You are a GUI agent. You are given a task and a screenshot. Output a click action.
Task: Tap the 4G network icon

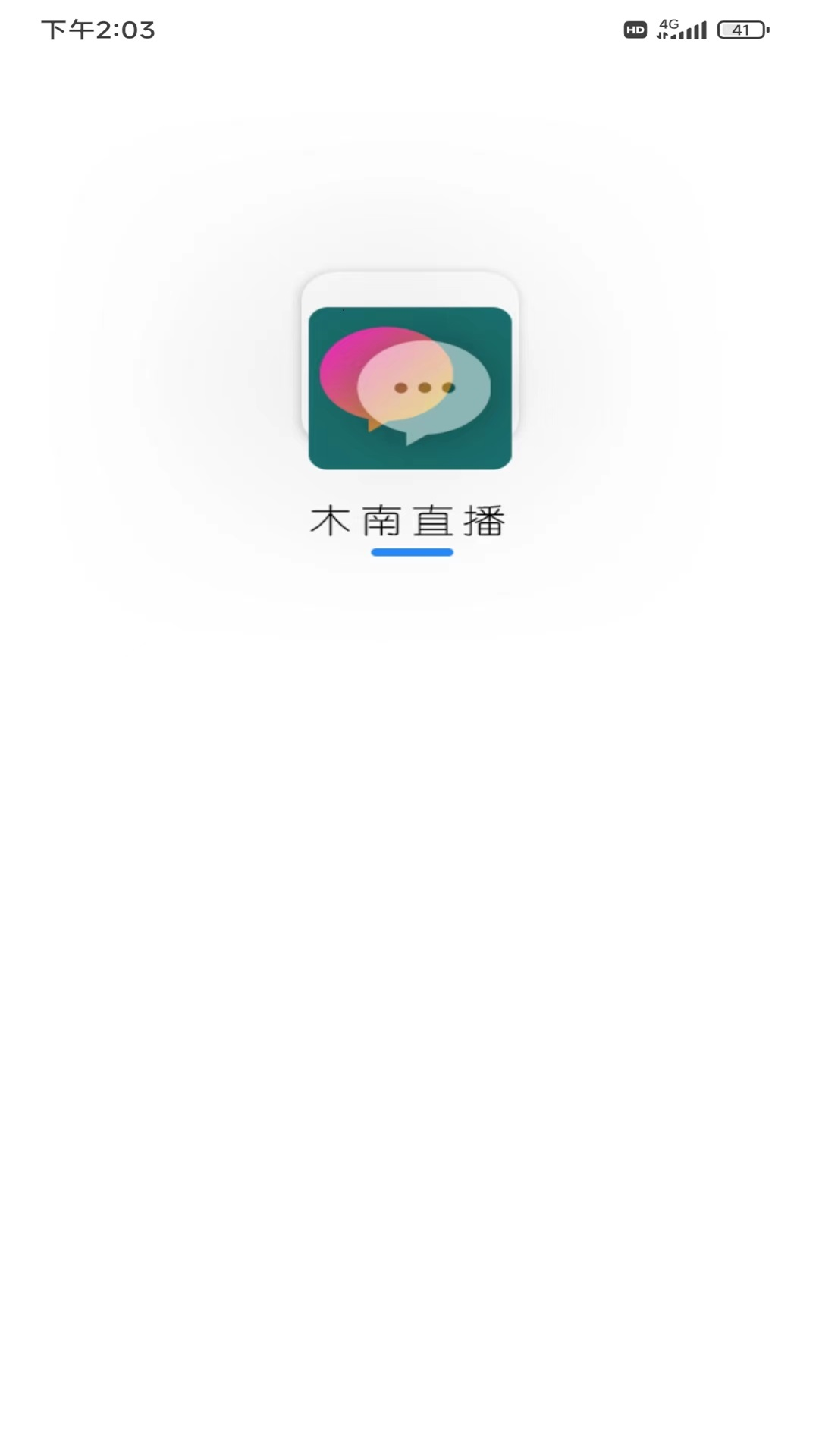coord(668,25)
